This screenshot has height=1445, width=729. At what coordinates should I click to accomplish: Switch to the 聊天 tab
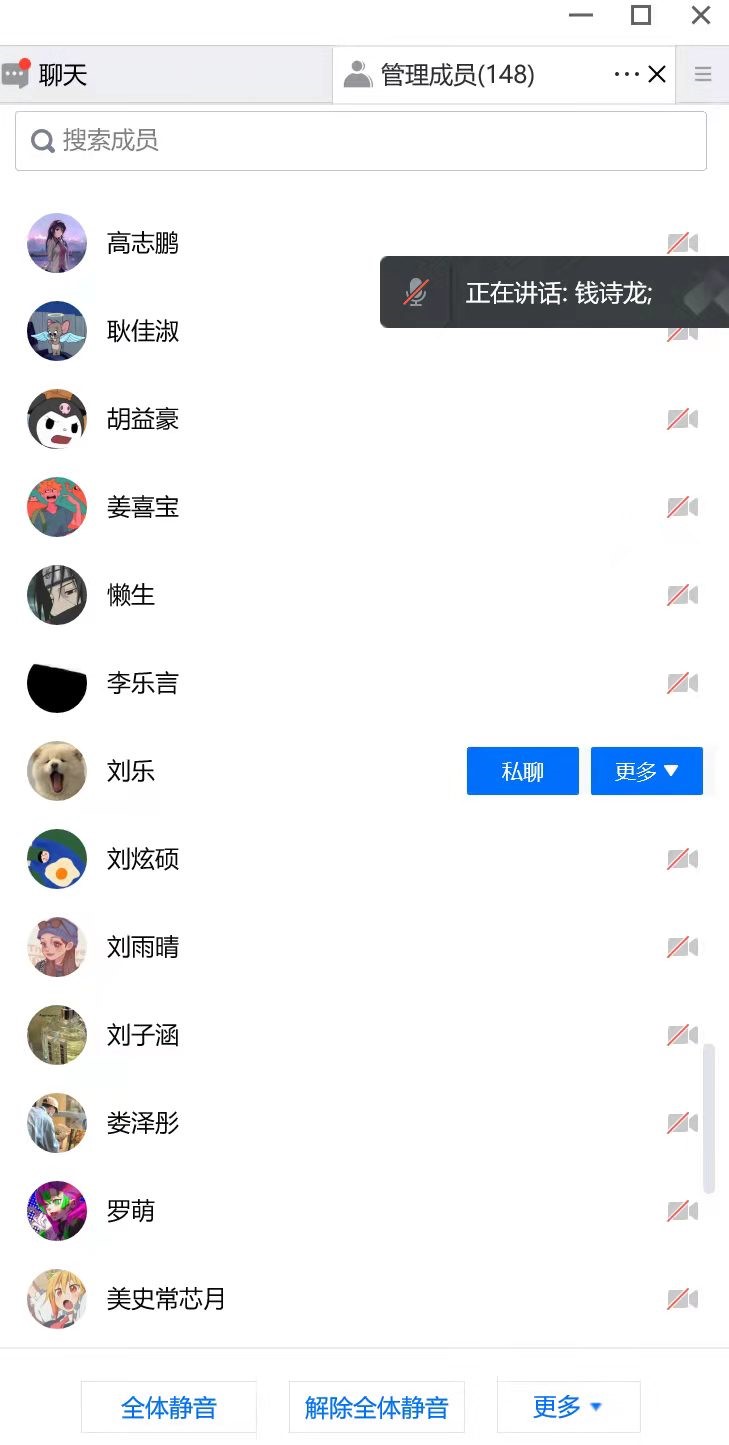coord(62,74)
